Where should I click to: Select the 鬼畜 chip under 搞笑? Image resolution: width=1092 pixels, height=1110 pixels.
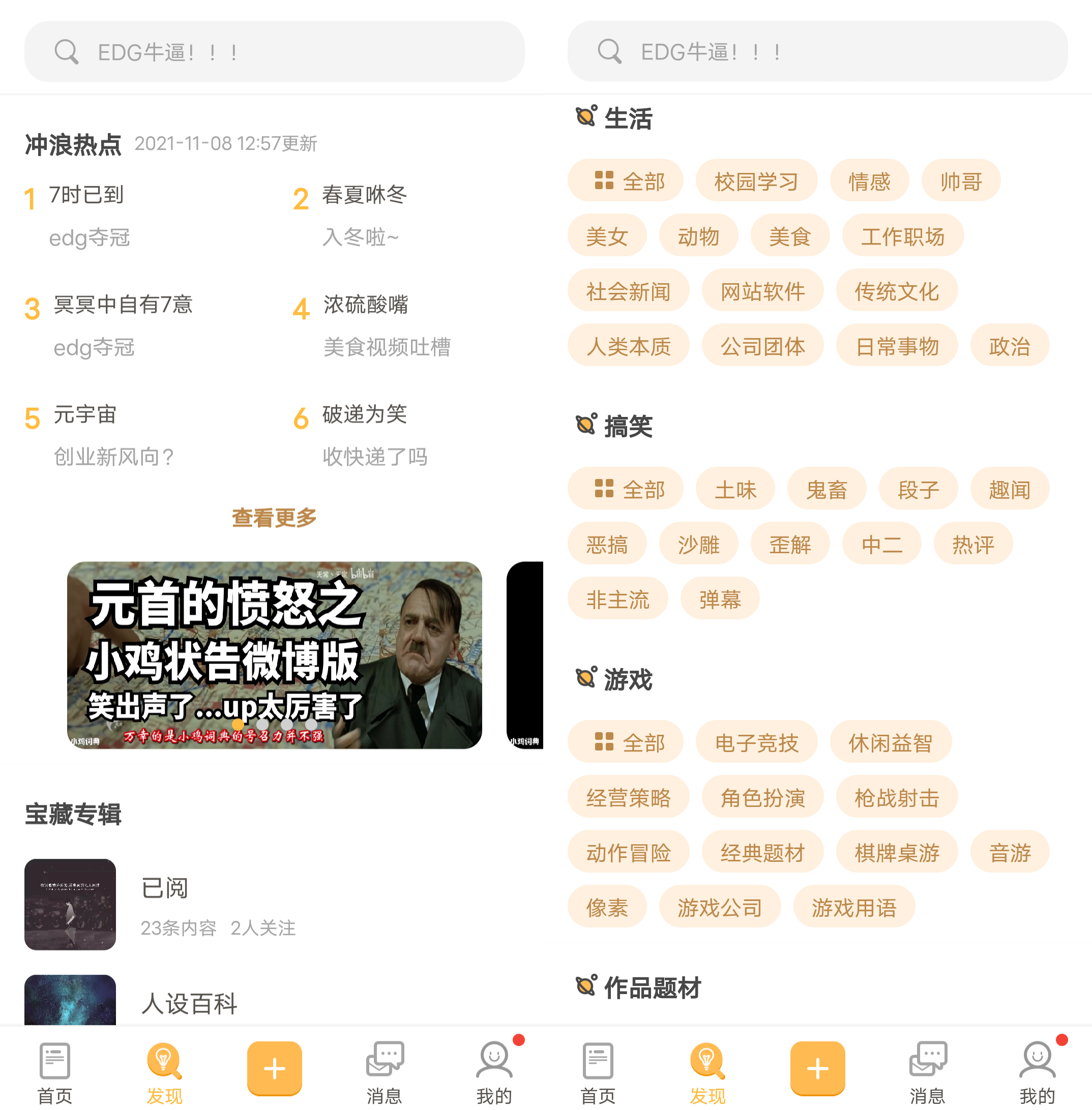[x=826, y=489]
